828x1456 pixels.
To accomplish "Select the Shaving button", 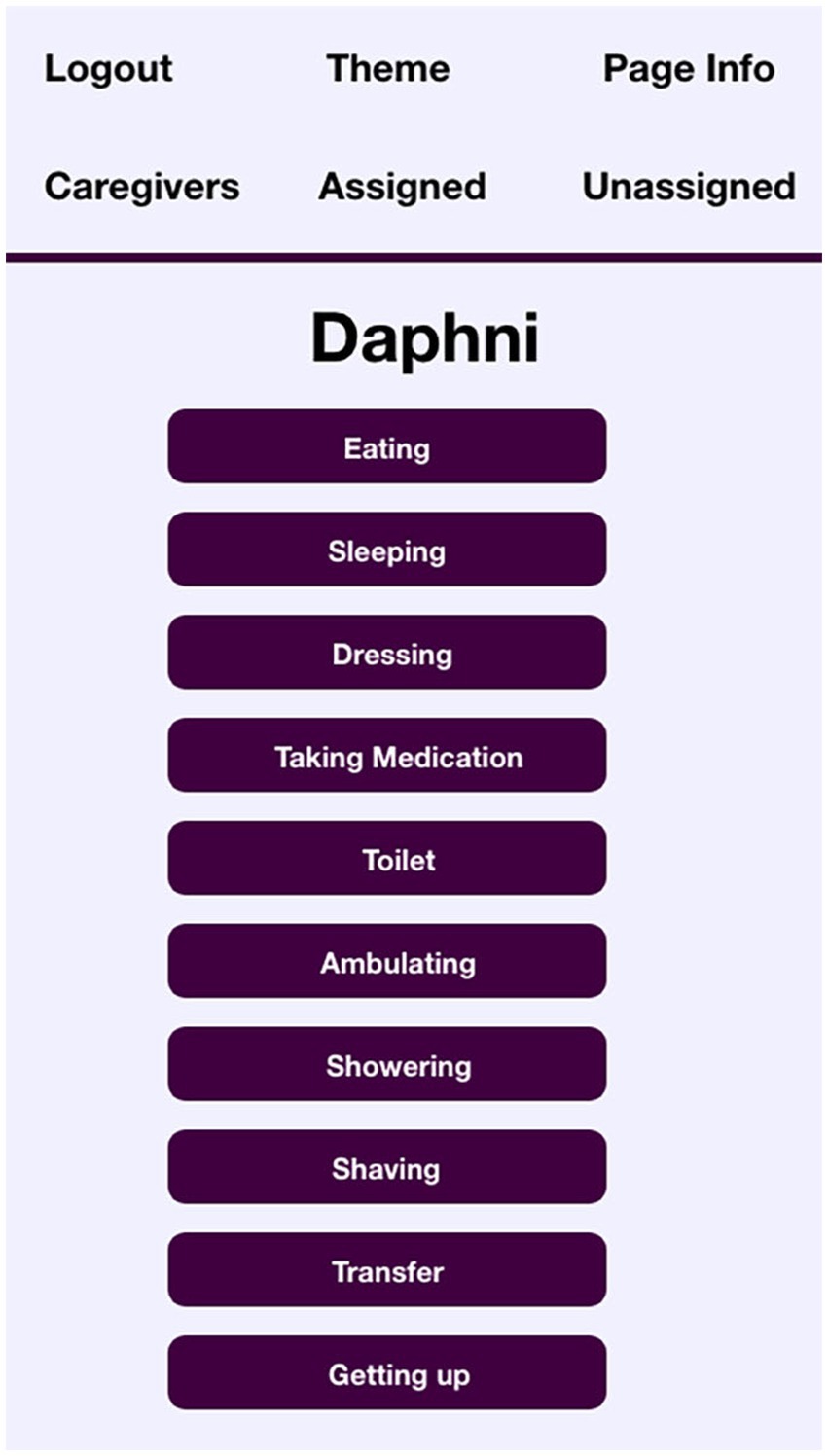I will (x=387, y=1167).
